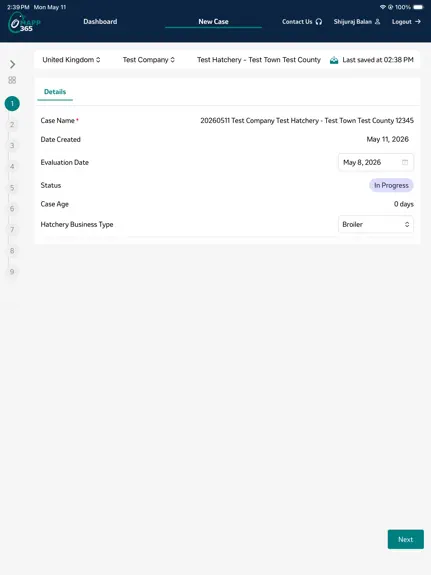Expand the sidebar with the chevron arrow
Image resolution: width=431 pixels, height=575 pixels.
click(12, 64)
